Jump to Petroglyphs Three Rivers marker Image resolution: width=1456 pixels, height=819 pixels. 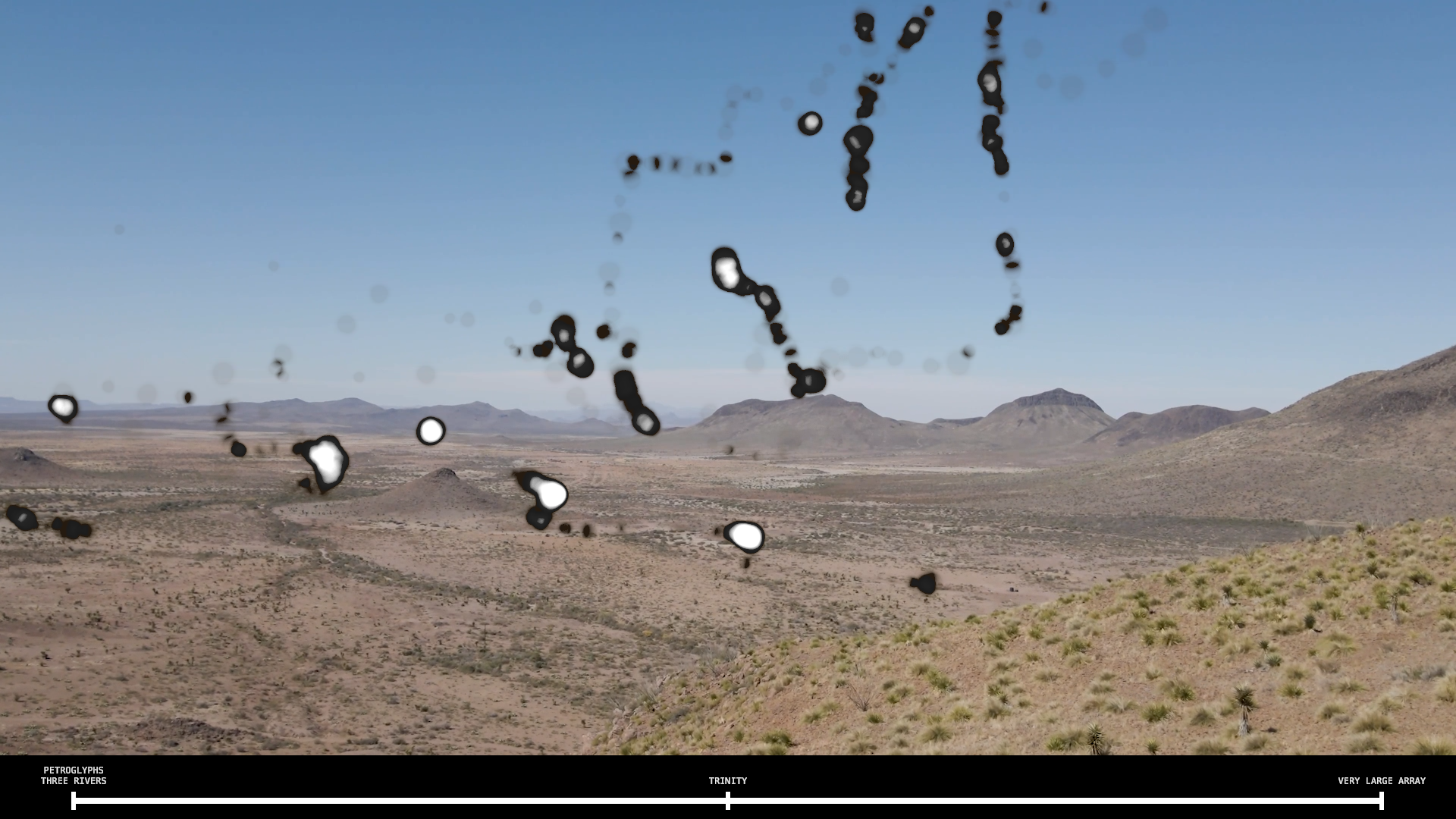(x=74, y=800)
